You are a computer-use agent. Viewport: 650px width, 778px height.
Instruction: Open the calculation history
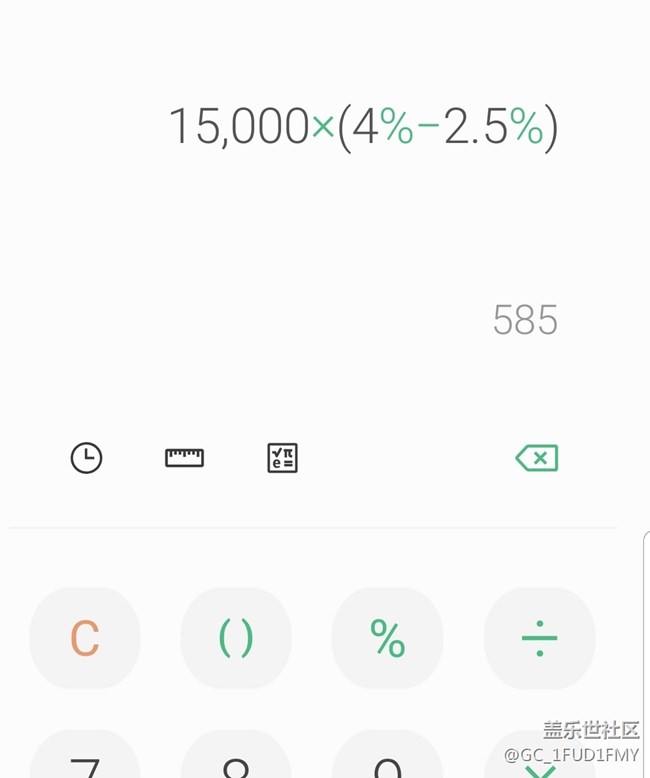[86, 458]
